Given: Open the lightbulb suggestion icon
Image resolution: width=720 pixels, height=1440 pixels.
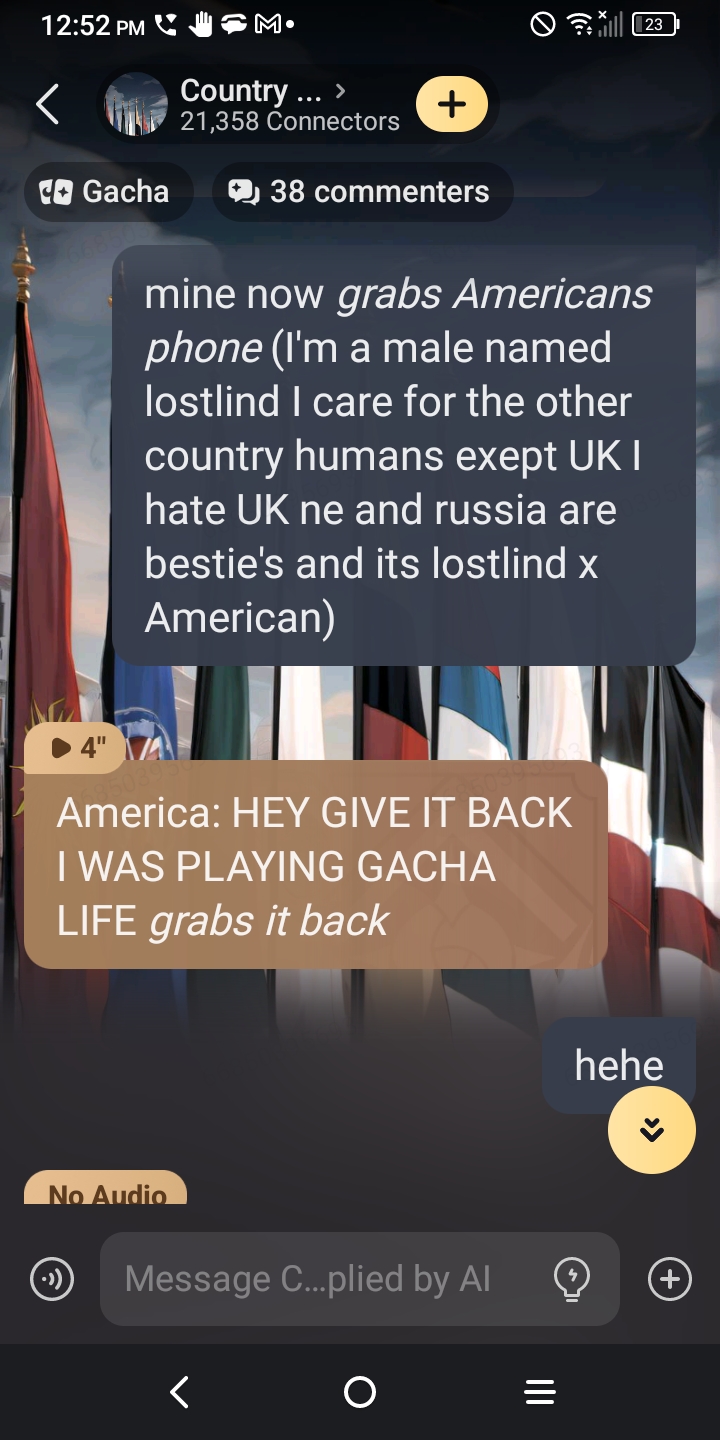Looking at the screenshot, I should point(572,1279).
